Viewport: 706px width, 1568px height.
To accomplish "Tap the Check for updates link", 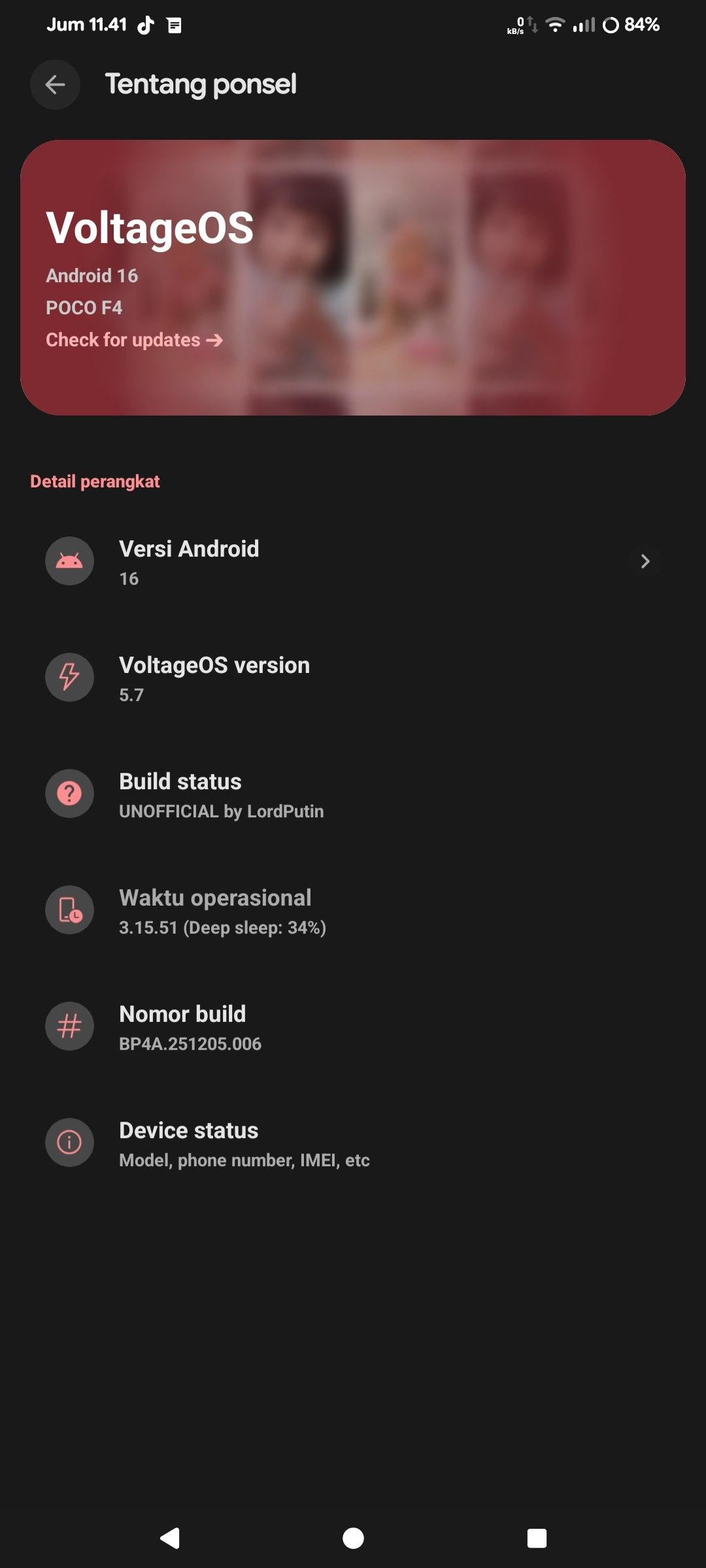I will (x=134, y=340).
